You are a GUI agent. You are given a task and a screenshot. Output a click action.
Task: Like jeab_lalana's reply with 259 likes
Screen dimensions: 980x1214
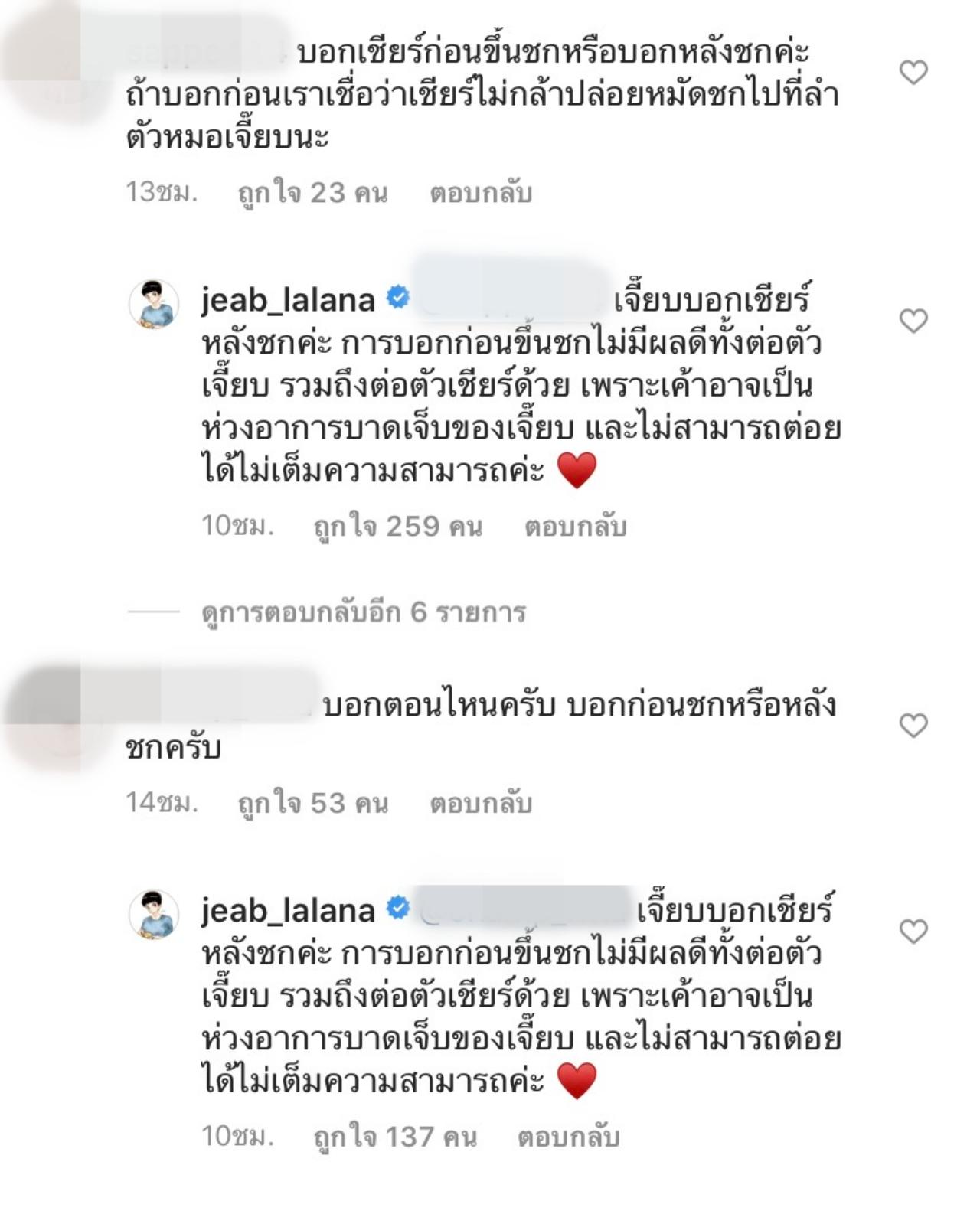click(913, 321)
